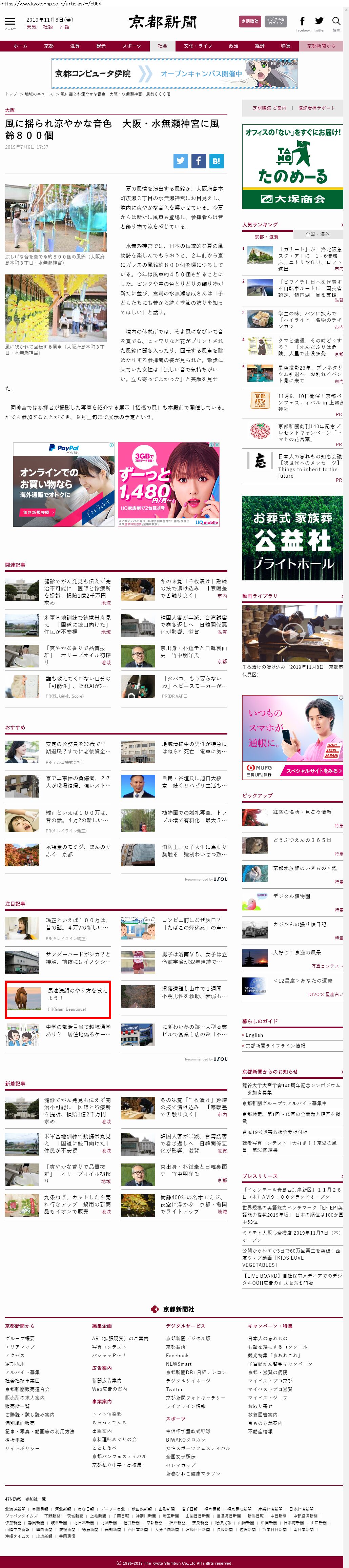Screen dimensions: 349x1568
Task: Share article on Facebook
Action: click(199, 161)
